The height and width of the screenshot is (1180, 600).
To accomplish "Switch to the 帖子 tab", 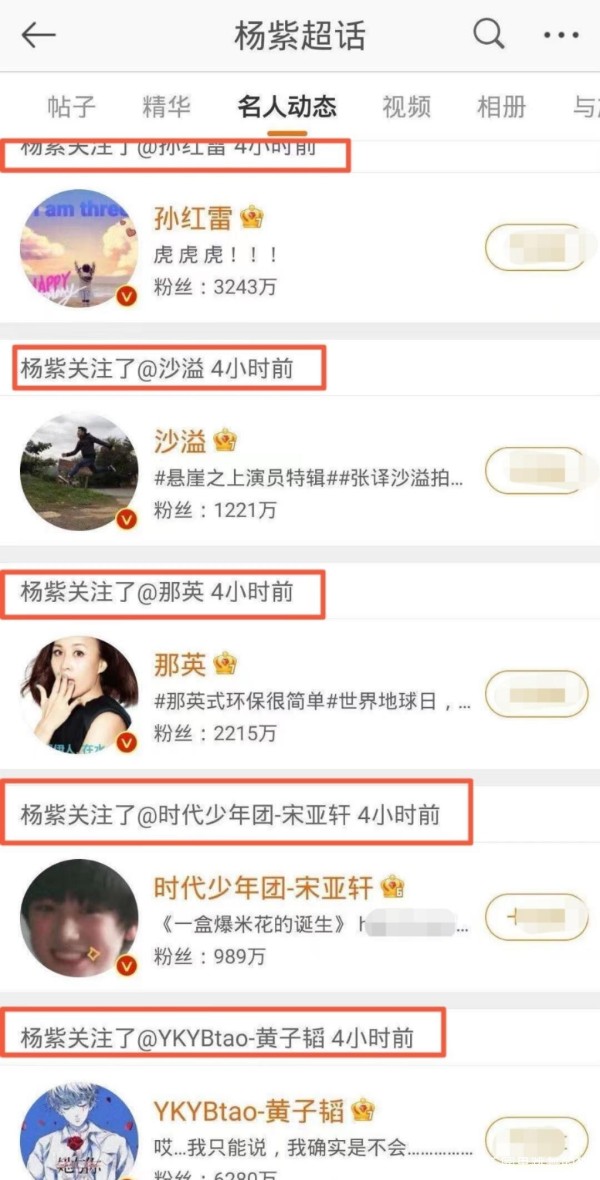I will coord(72,106).
